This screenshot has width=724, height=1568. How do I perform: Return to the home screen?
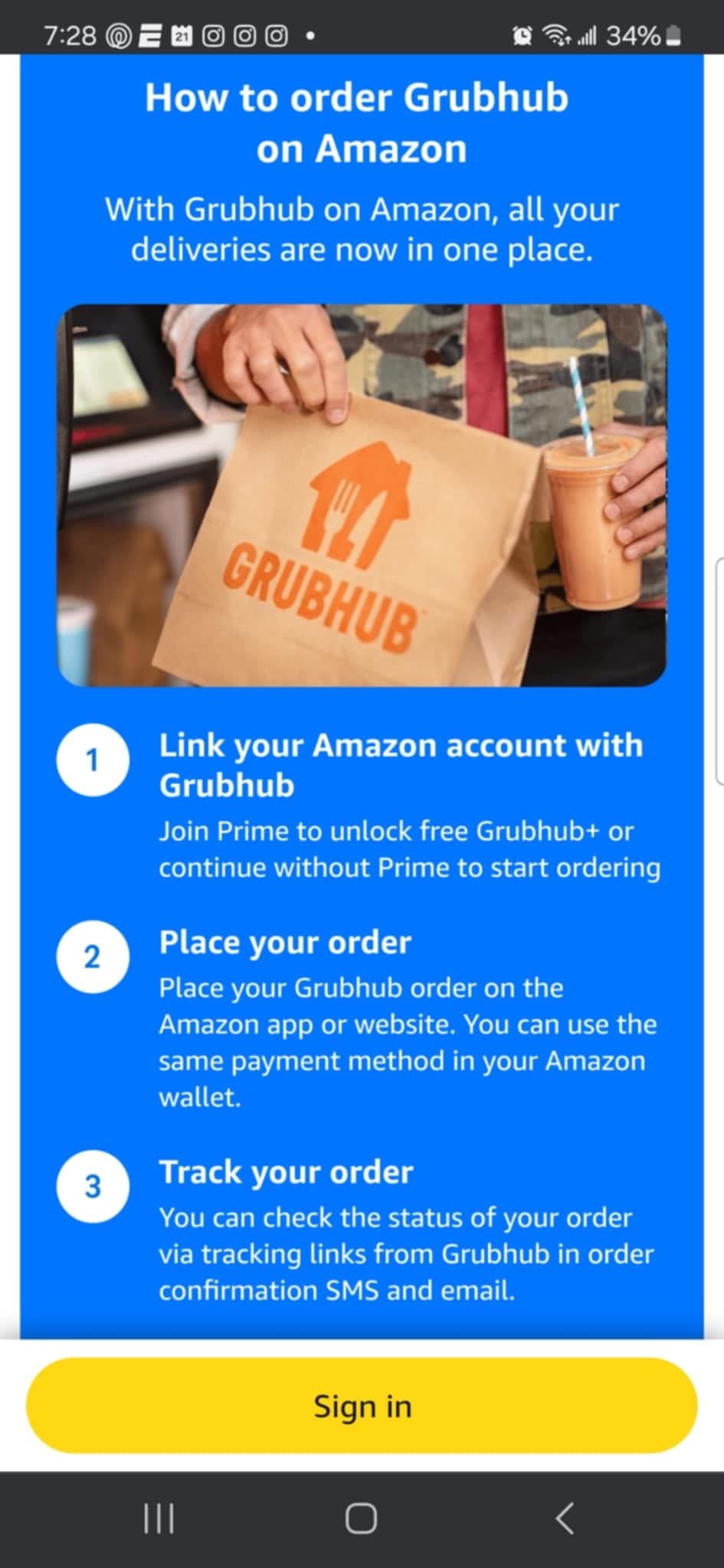361,1517
